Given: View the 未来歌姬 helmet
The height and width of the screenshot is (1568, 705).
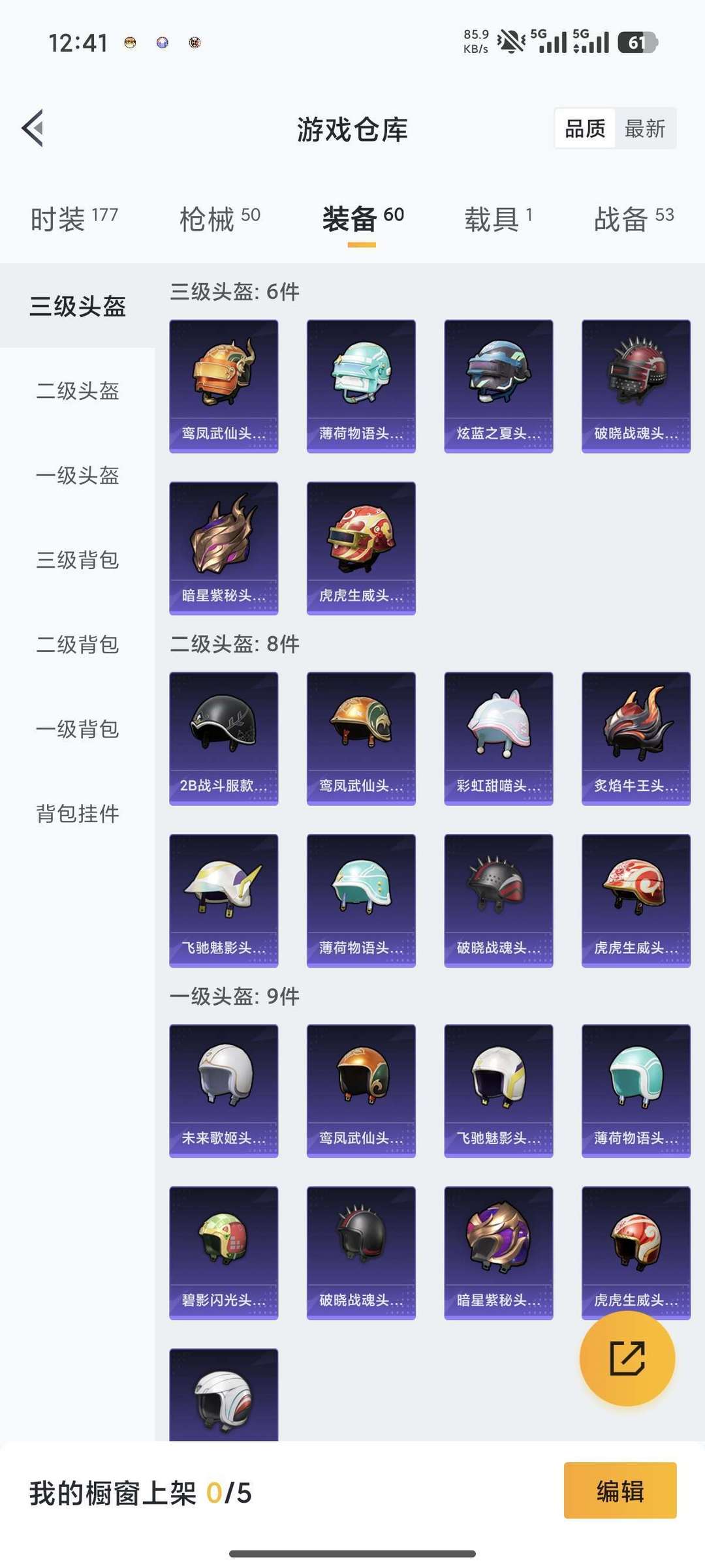Looking at the screenshot, I should tap(223, 1090).
